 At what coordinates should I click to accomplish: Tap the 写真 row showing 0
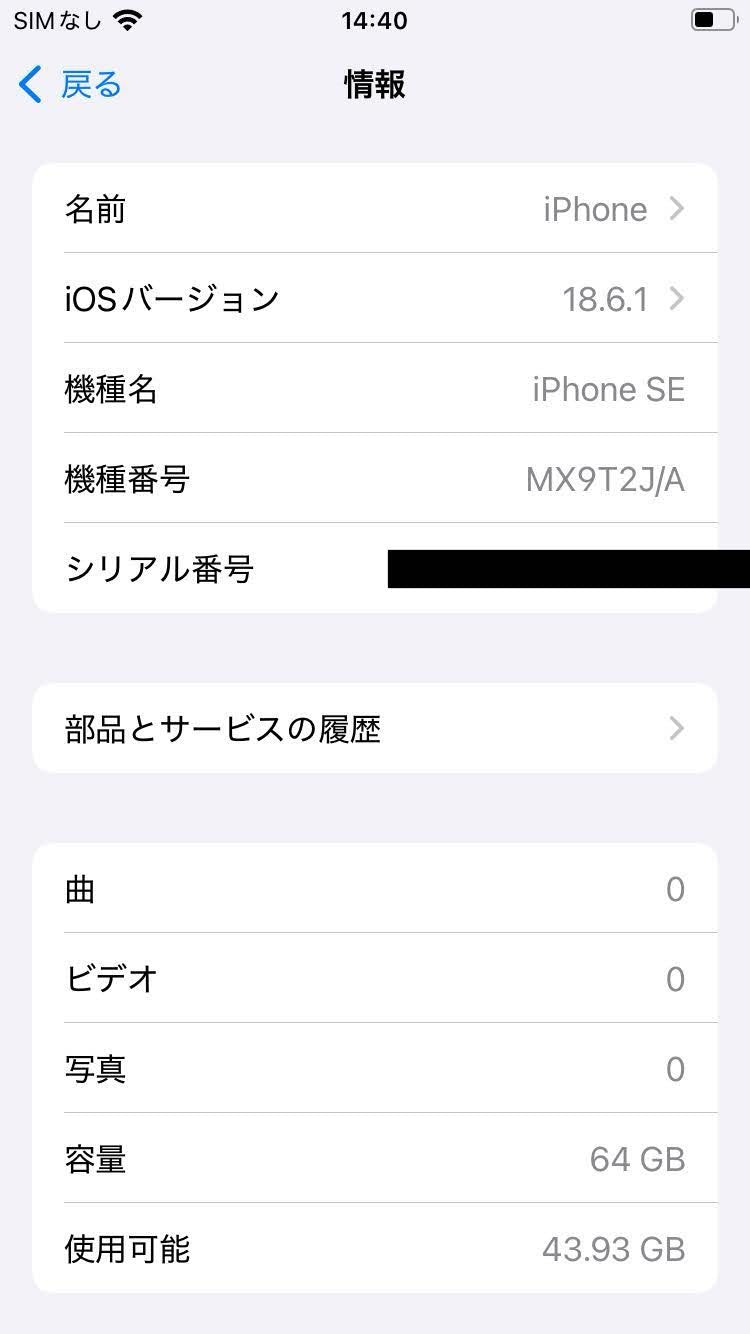coord(375,1069)
